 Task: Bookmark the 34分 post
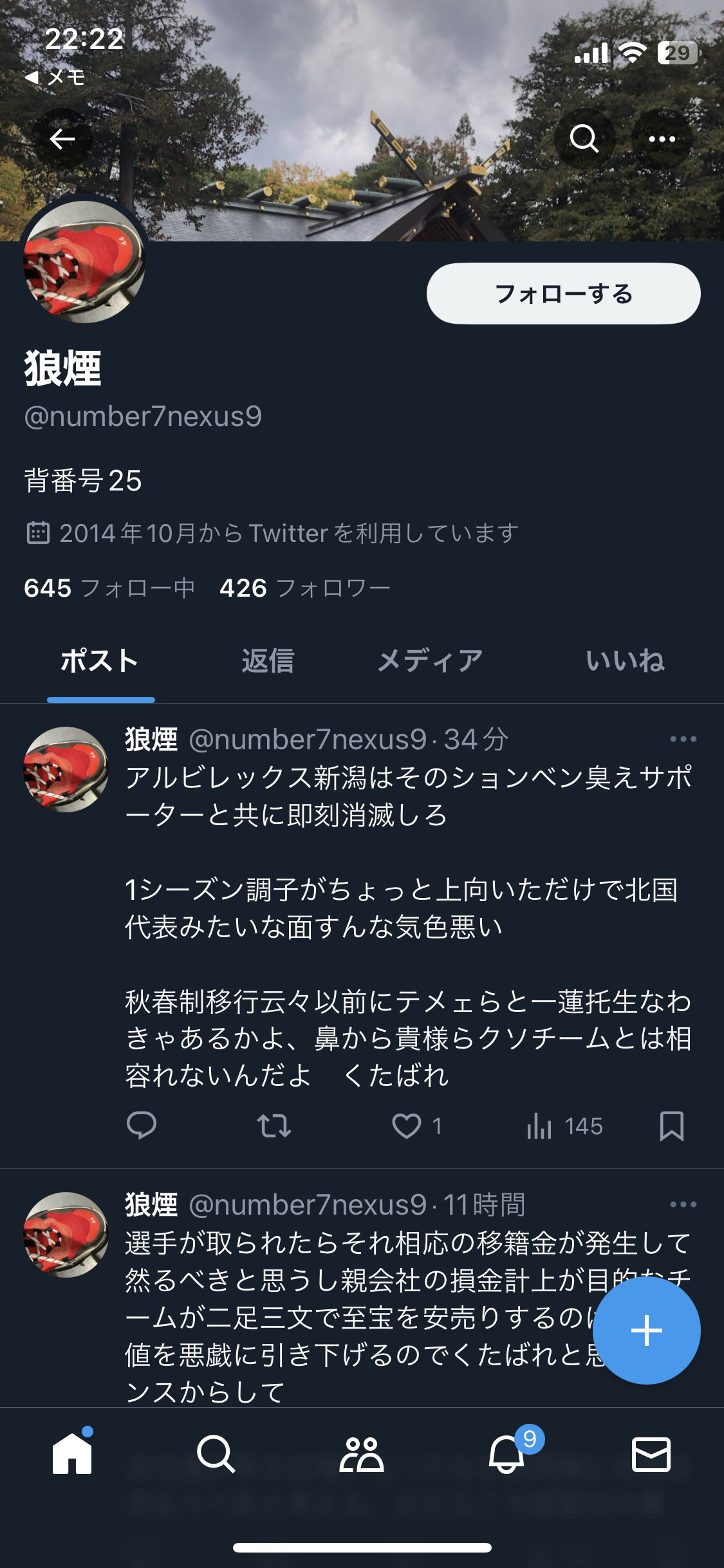(671, 1126)
